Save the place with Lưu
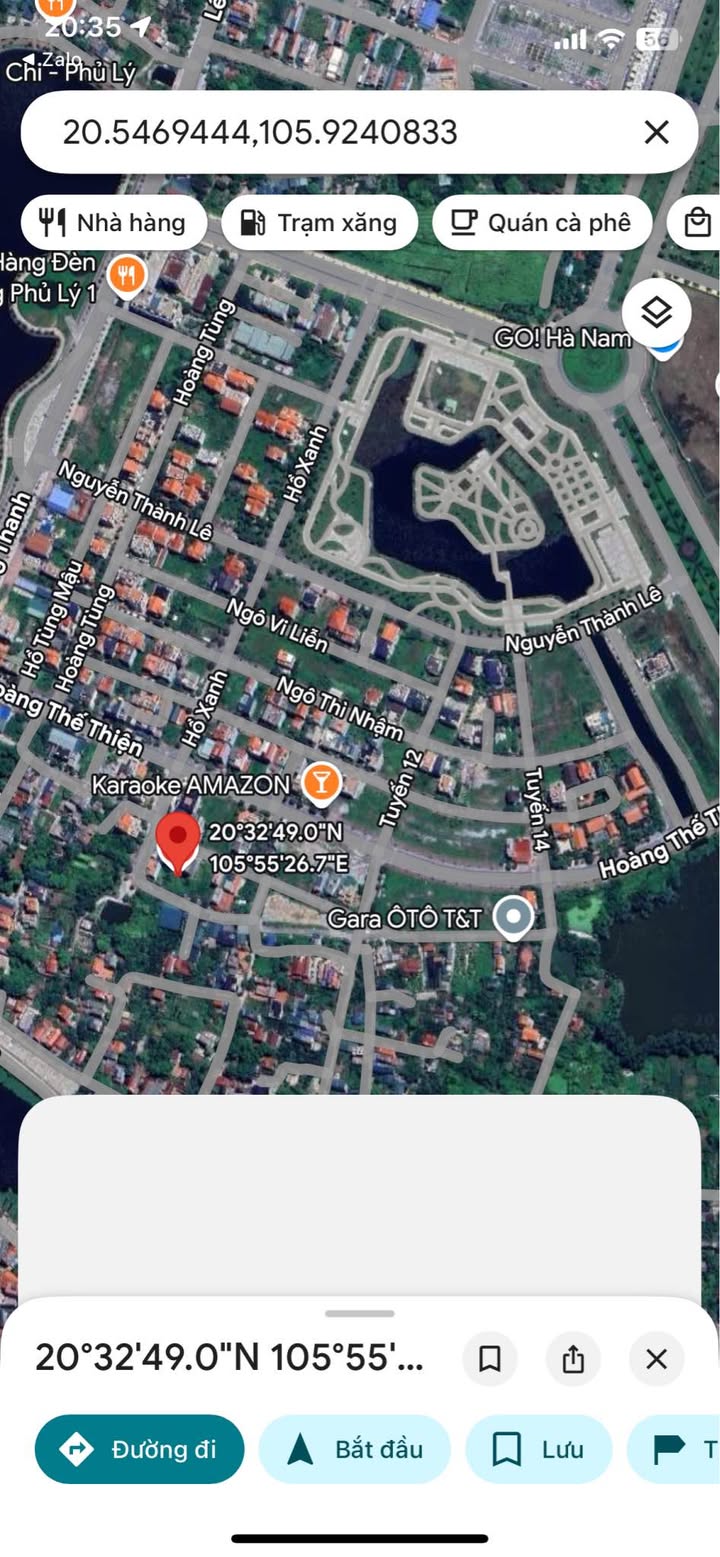Screen dimensions: 720x1557 coord(538,1449)
